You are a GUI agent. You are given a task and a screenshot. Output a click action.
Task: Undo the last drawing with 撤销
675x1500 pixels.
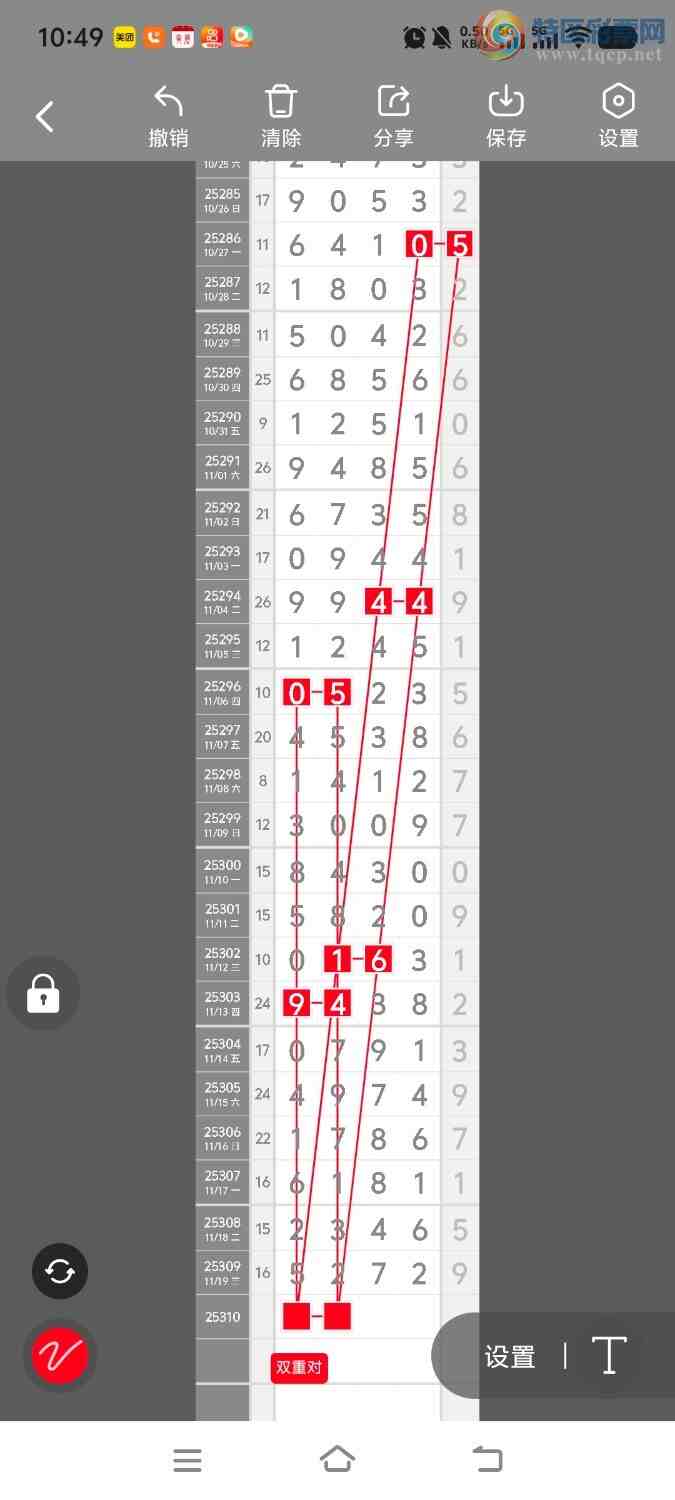[168, 117]
